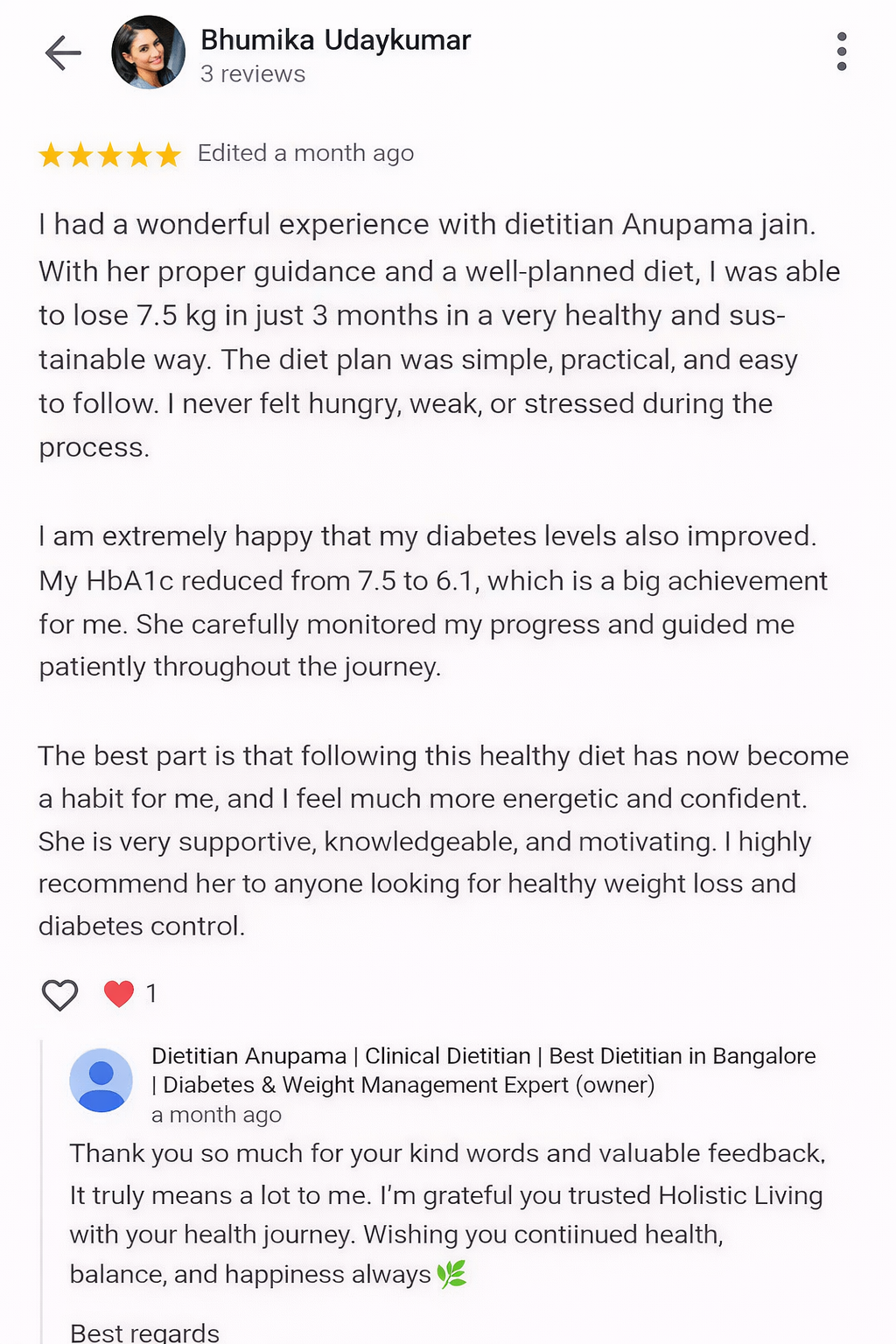Like the review with the heart outline icon
This screenshot has height=1344, width=896.
(59, 993)
